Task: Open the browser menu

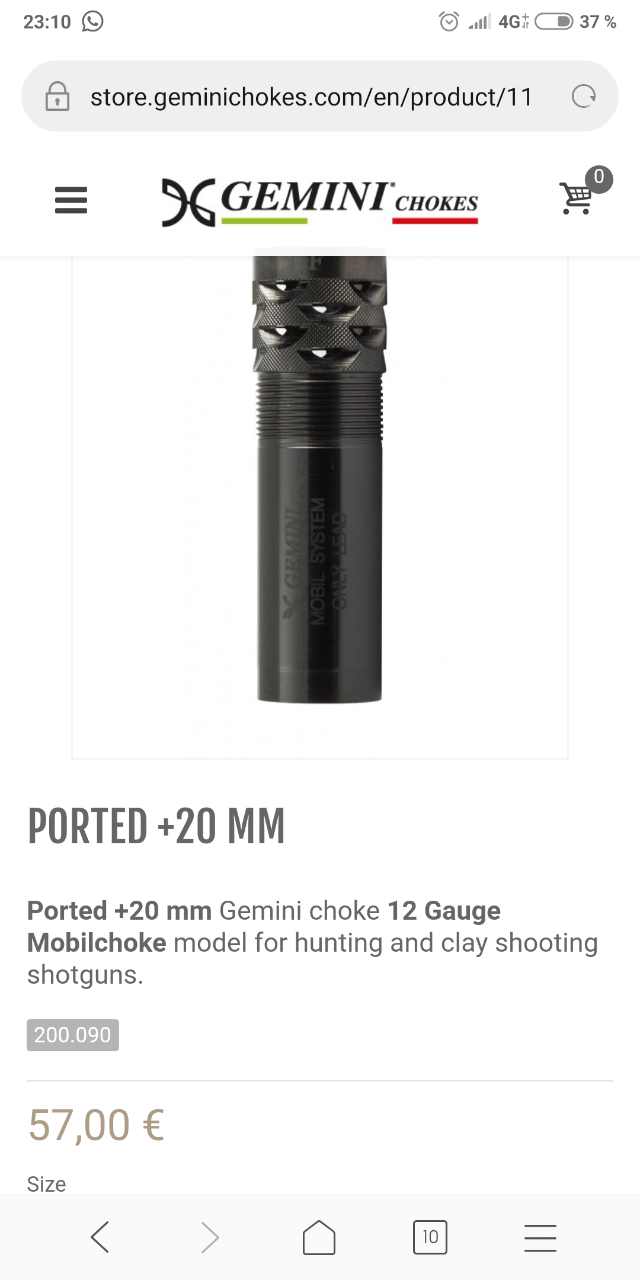Action: pyautogui.click(x=540, y=1237)
